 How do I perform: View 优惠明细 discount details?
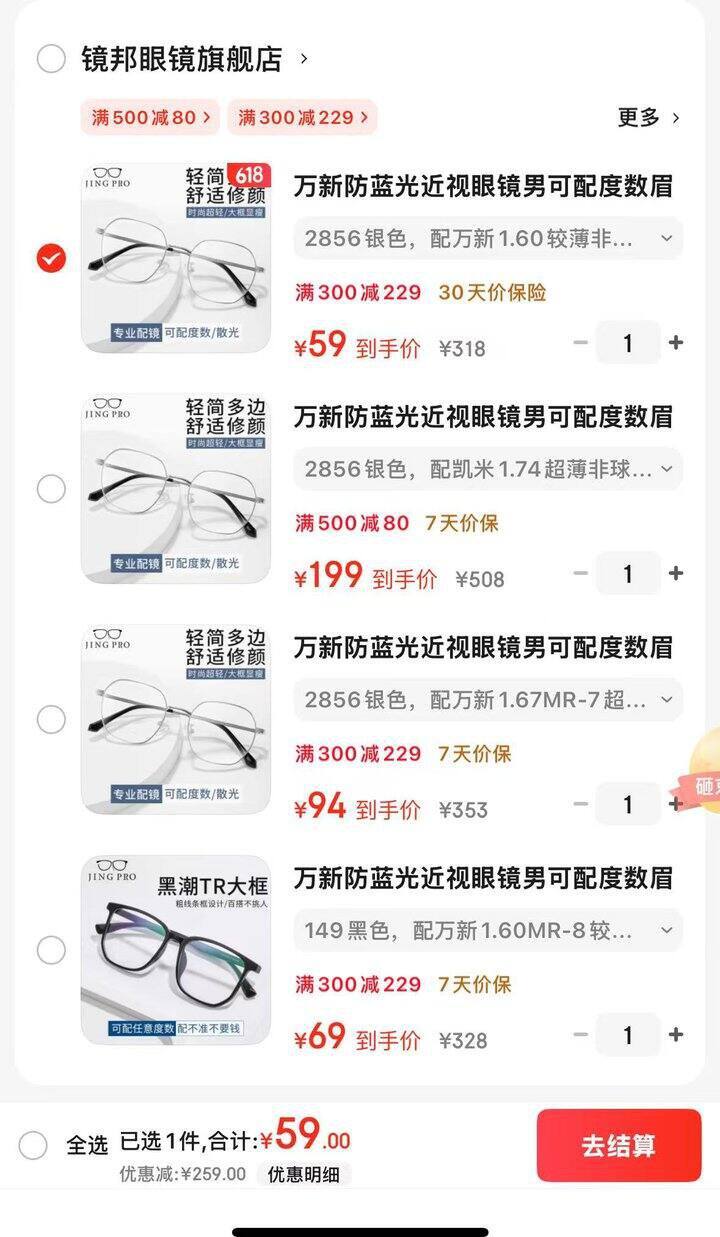304,1175
